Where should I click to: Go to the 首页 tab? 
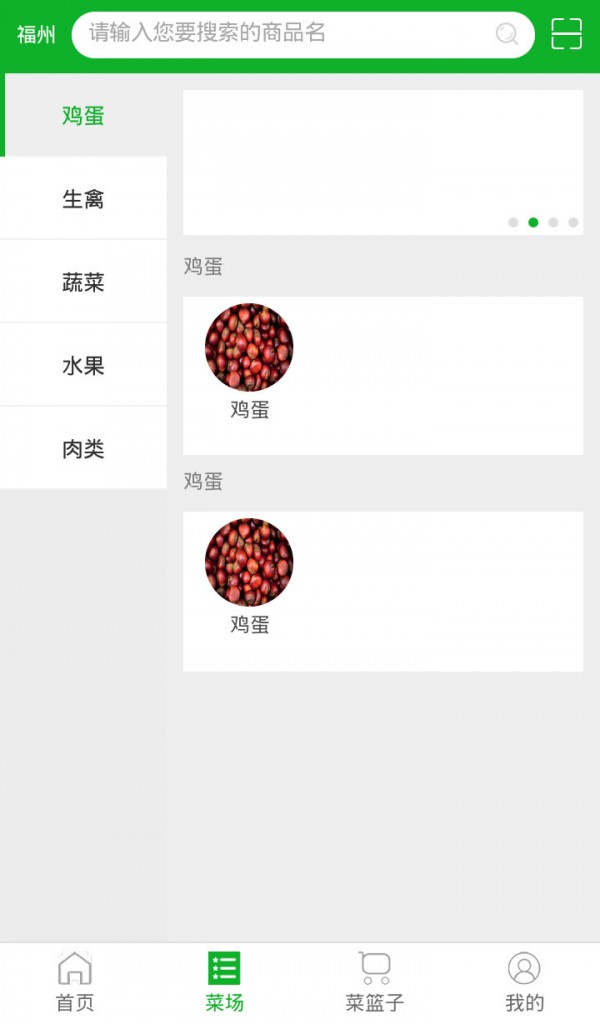click(75, 982)
